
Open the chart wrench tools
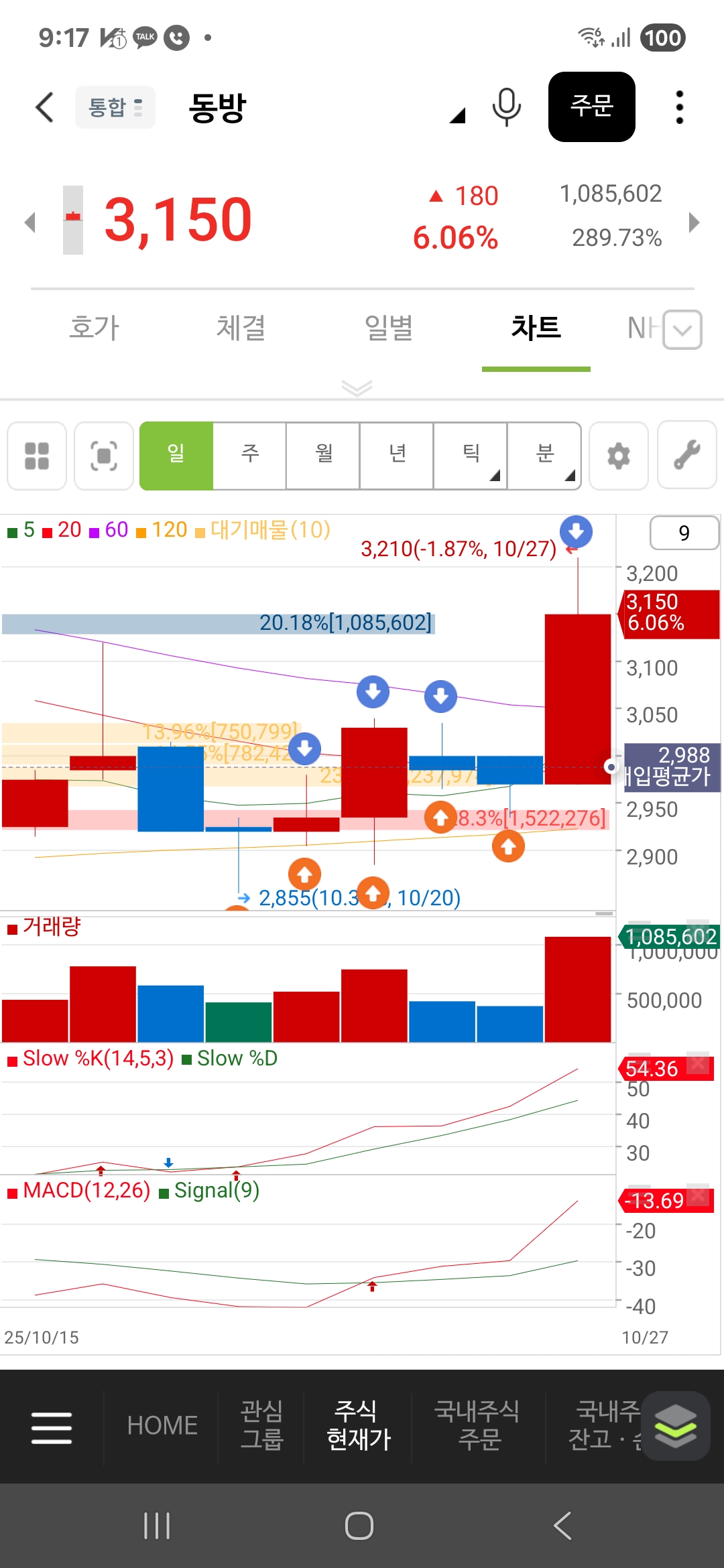(687, 456)
